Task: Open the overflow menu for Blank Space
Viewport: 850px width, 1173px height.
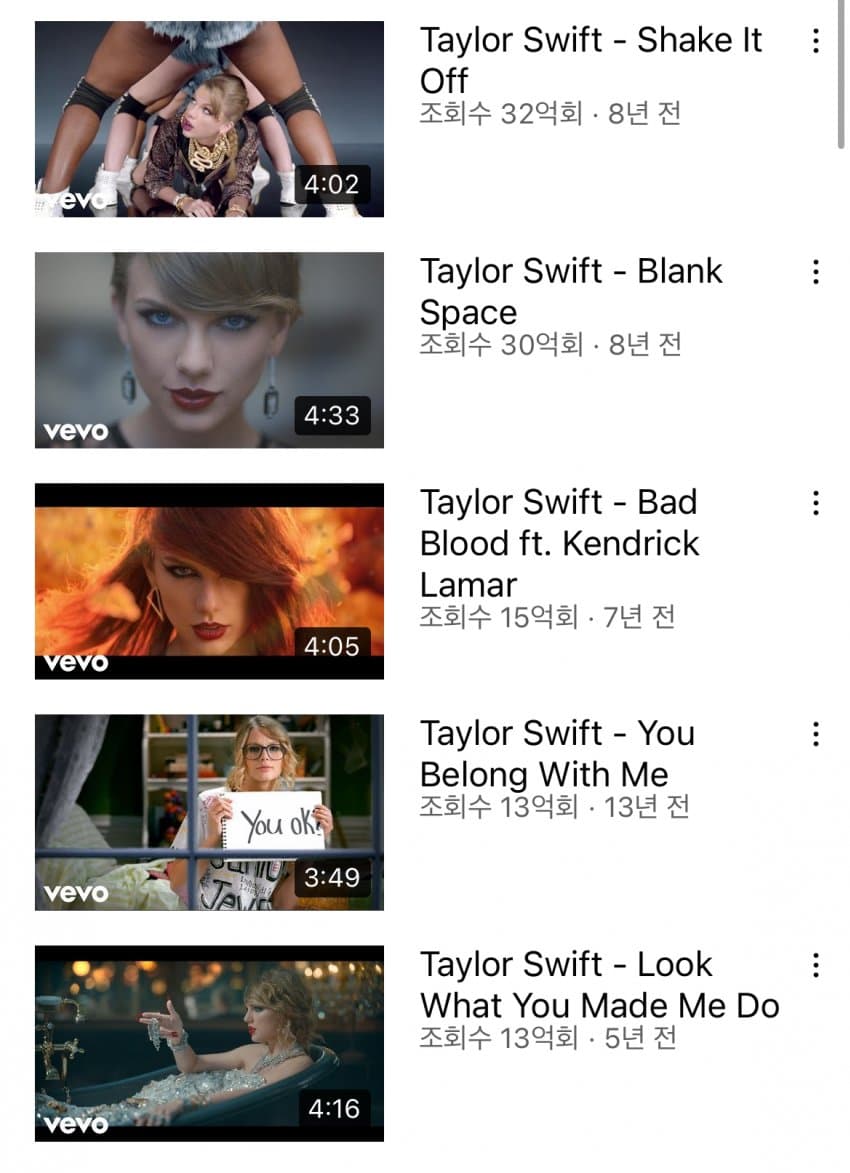Action: point(816,271)
